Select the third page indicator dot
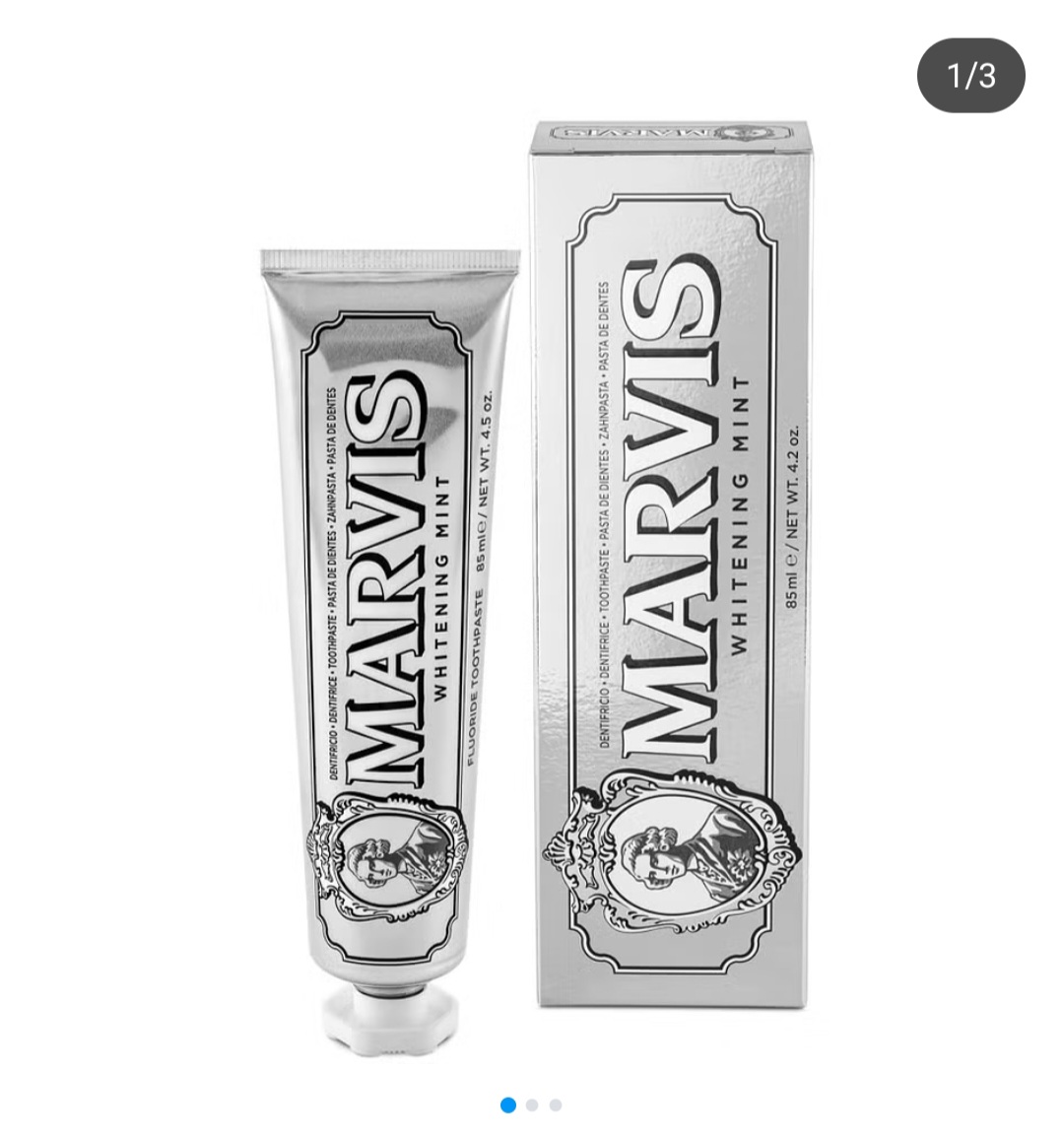Image resolution: width=1064 pixels, height=1139 pixels. [556, 1105]
